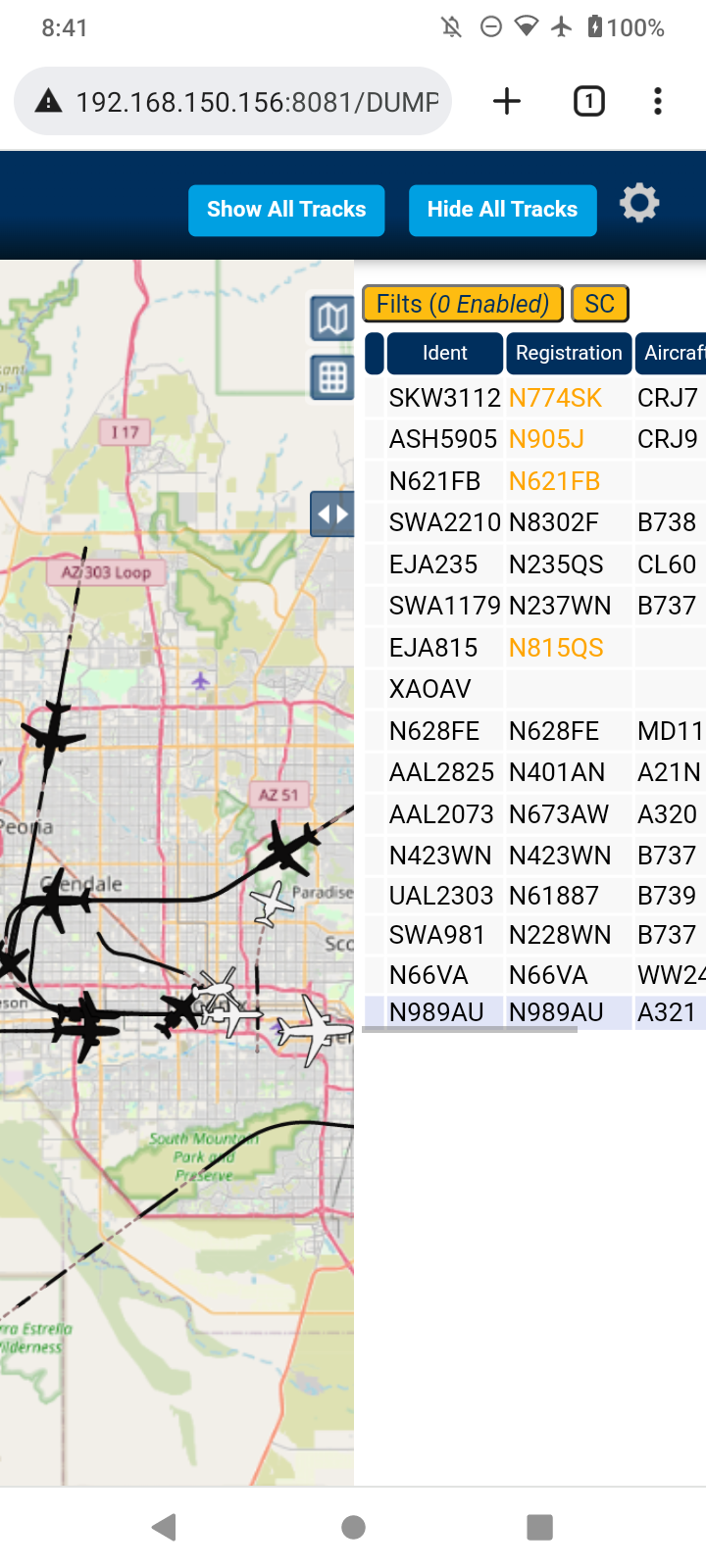Open the browser tab switcher
The height and width of the screenshot is (1568, 706).
coord(588,101)
